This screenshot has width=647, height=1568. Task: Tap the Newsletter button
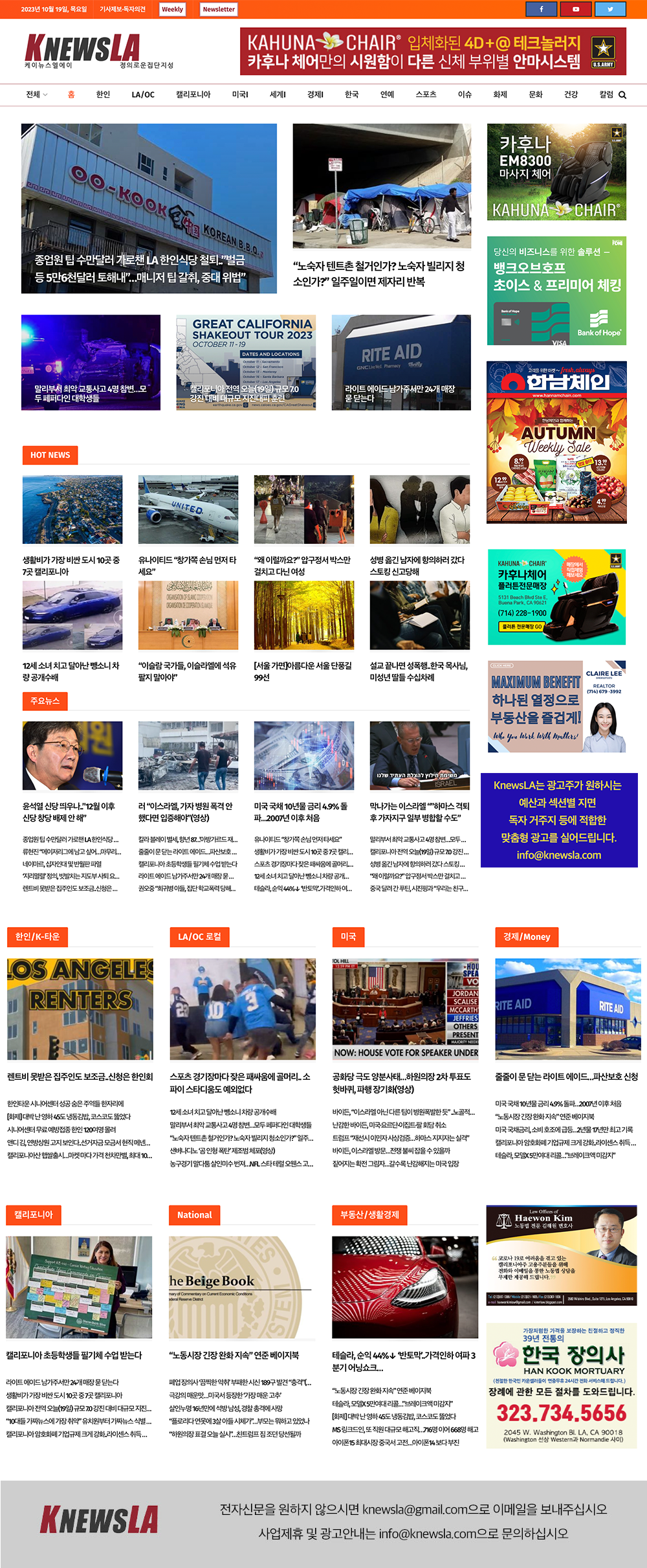tap(219, 10)
